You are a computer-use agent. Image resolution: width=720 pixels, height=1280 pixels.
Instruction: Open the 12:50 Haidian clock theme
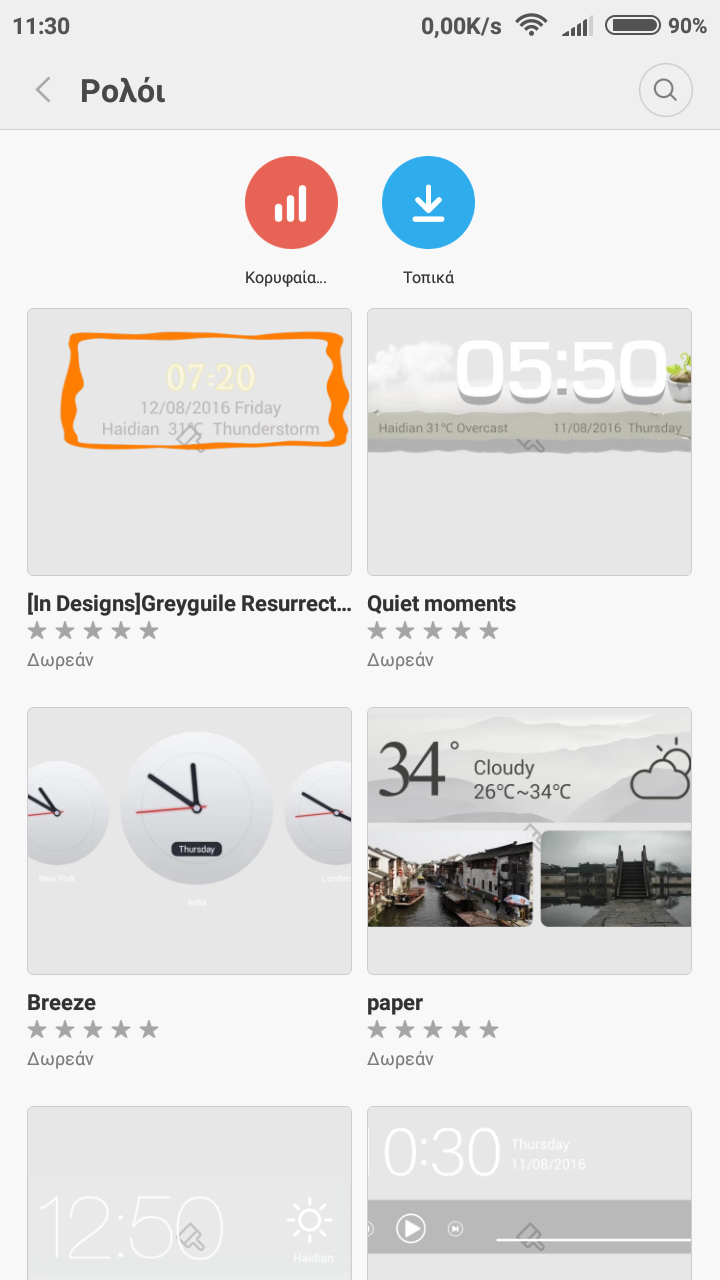tap(189, 1193)
